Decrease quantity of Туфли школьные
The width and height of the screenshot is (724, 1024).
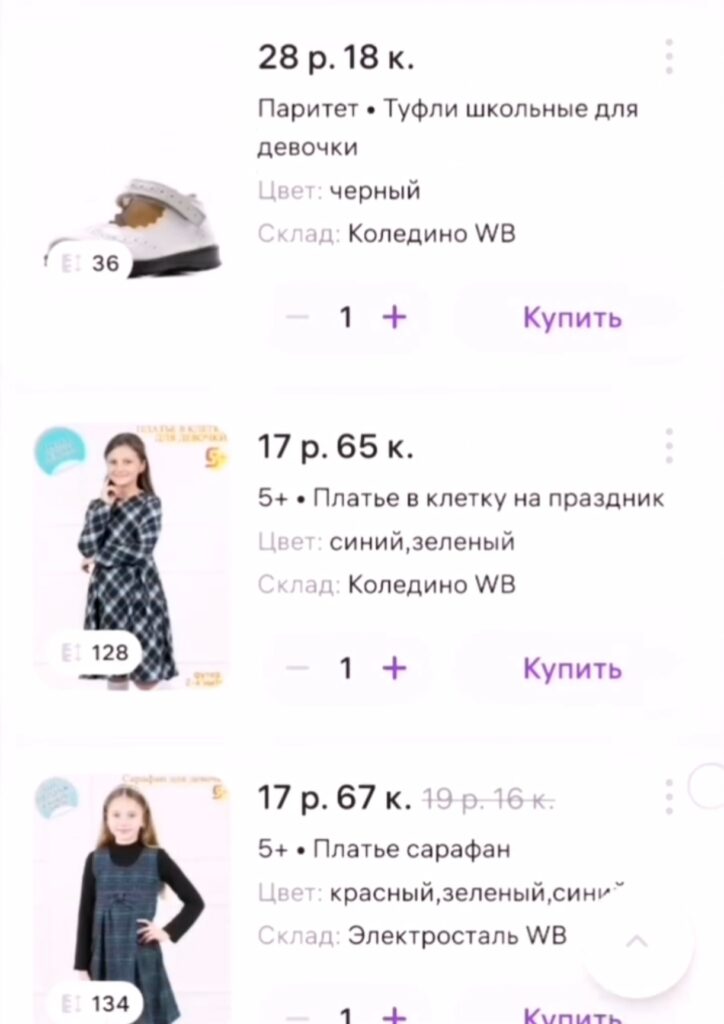pyautogui.click(x=297, y=317)
